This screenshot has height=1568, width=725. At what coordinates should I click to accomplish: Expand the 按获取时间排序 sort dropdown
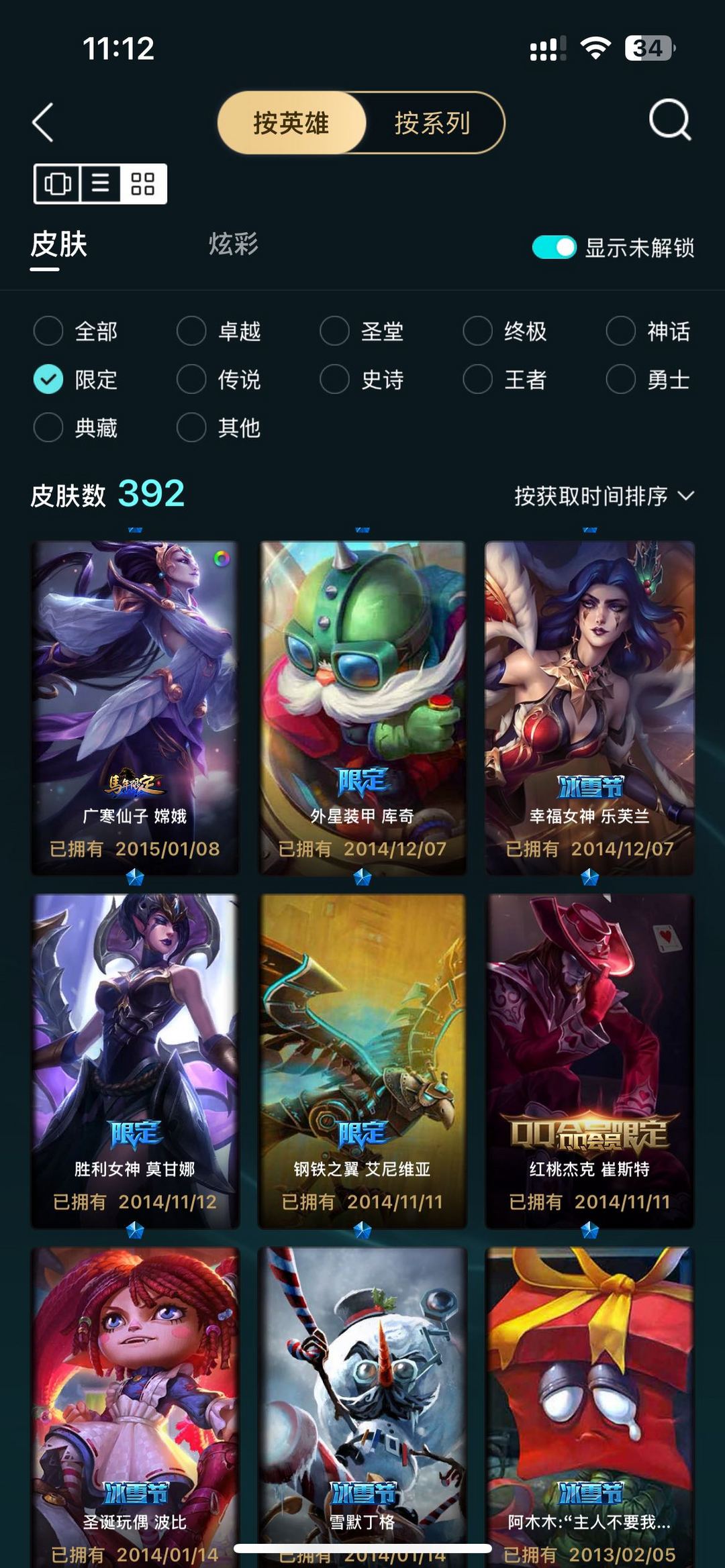pos(604,496)
